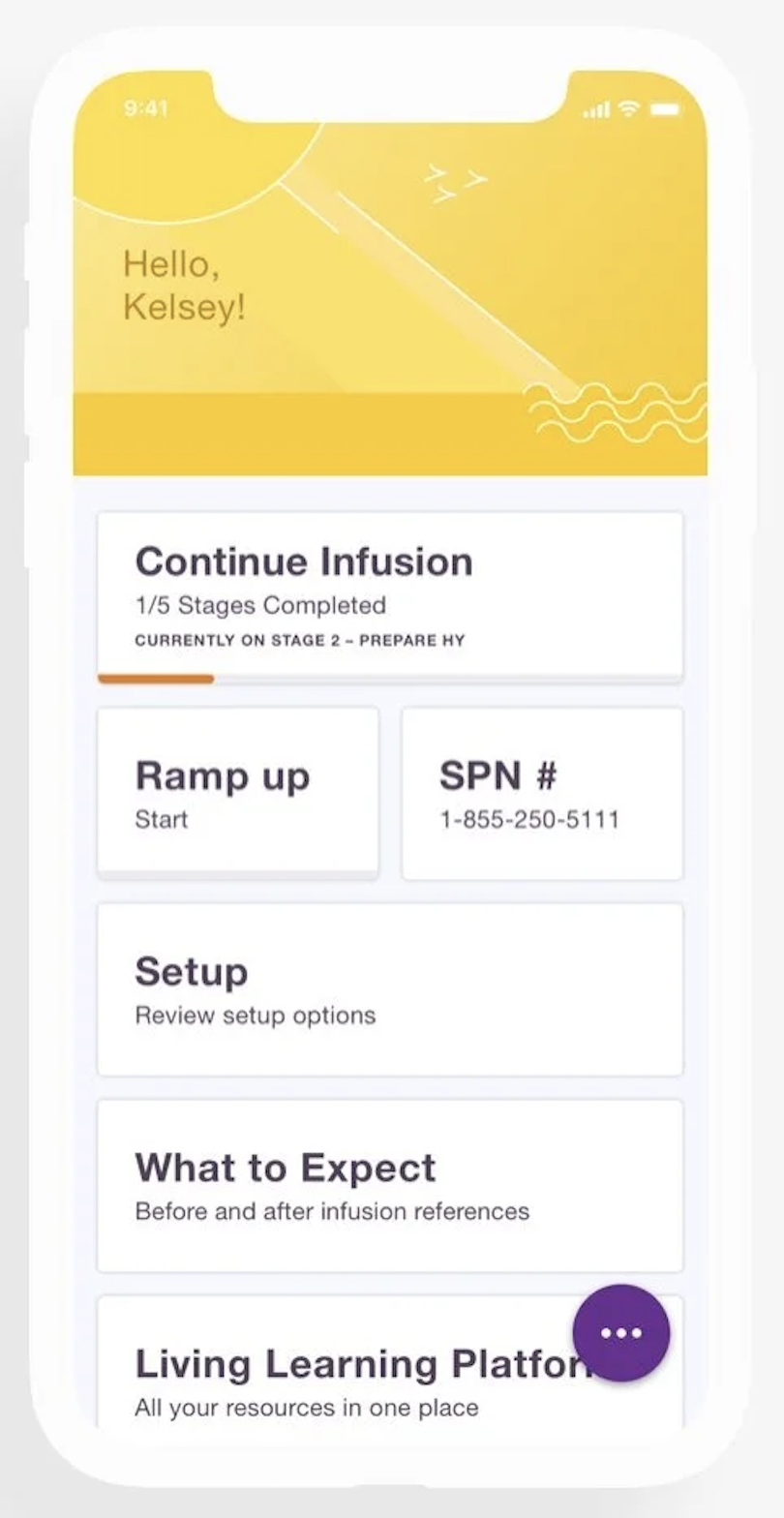Open Setup to review options
784x1518 pixels.
pos(390,988)
